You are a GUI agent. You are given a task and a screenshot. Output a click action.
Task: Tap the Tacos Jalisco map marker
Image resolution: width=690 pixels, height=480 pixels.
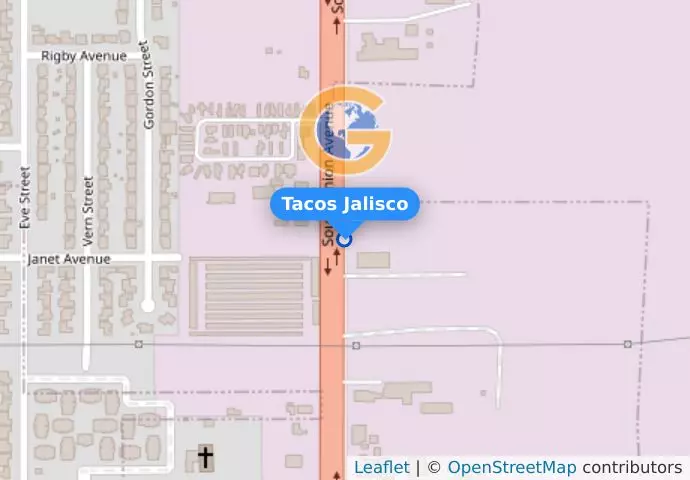point(345,239)
